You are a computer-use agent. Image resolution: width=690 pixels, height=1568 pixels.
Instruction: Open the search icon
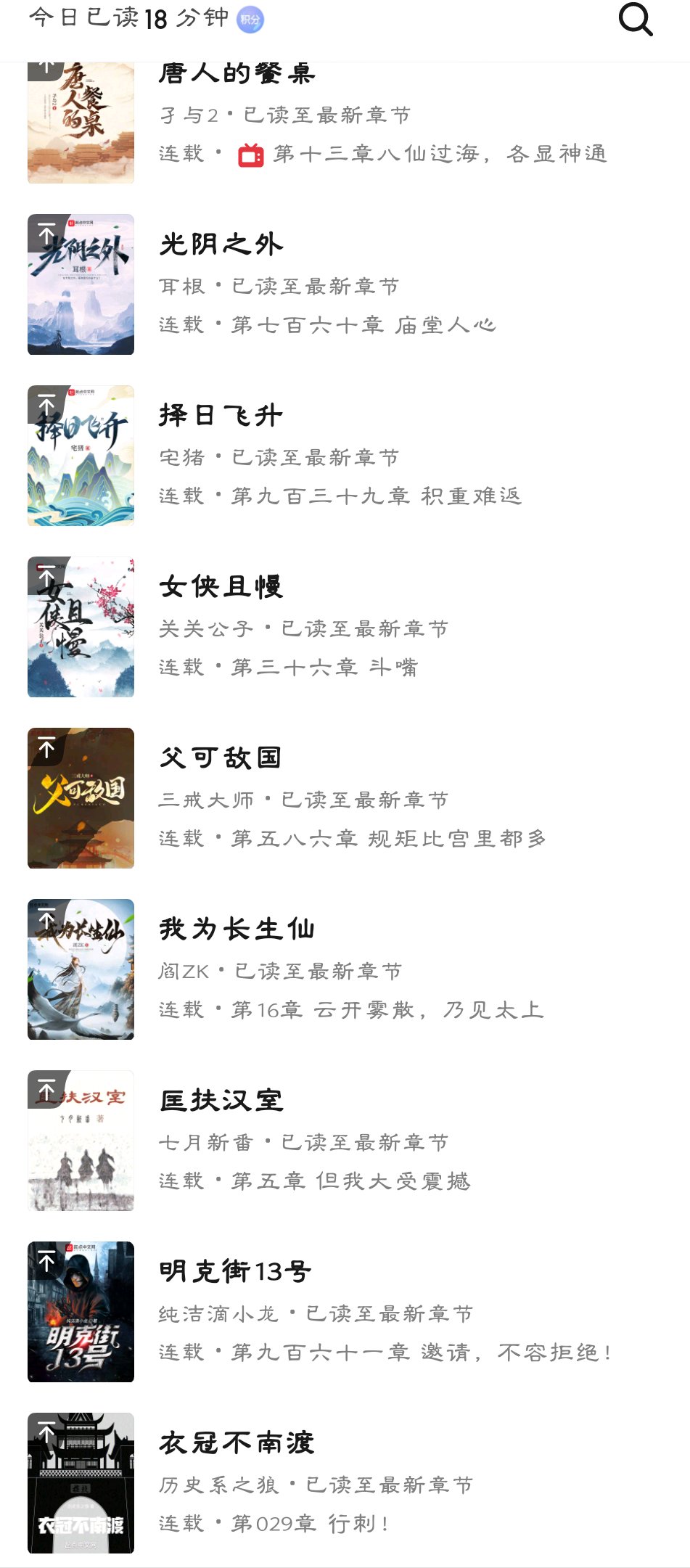coord(635,20)
